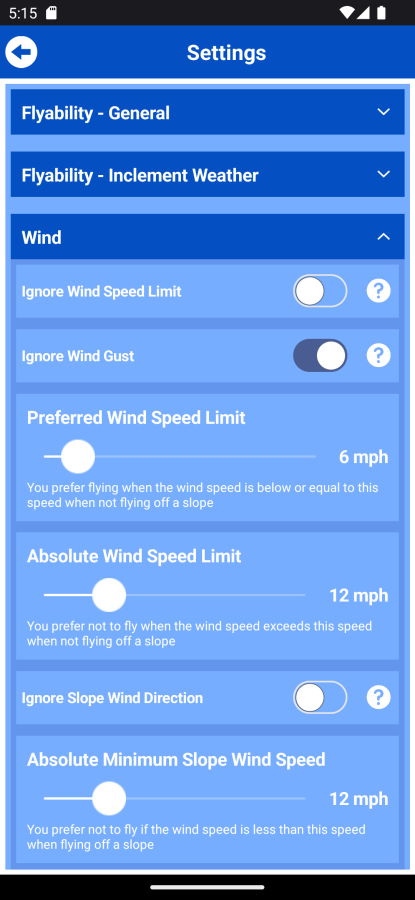Open help for Ignore Slope Wind Direction

[378, 697]
